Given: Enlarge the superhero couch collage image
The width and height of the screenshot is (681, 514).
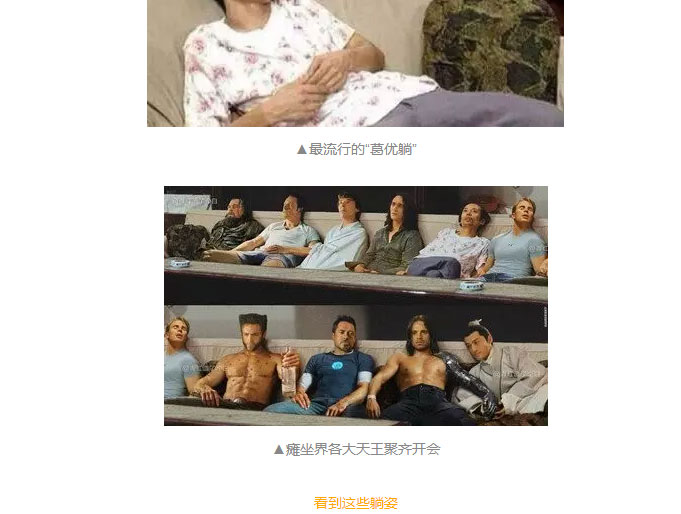Looking at the screenshot, I should [355, 305].
